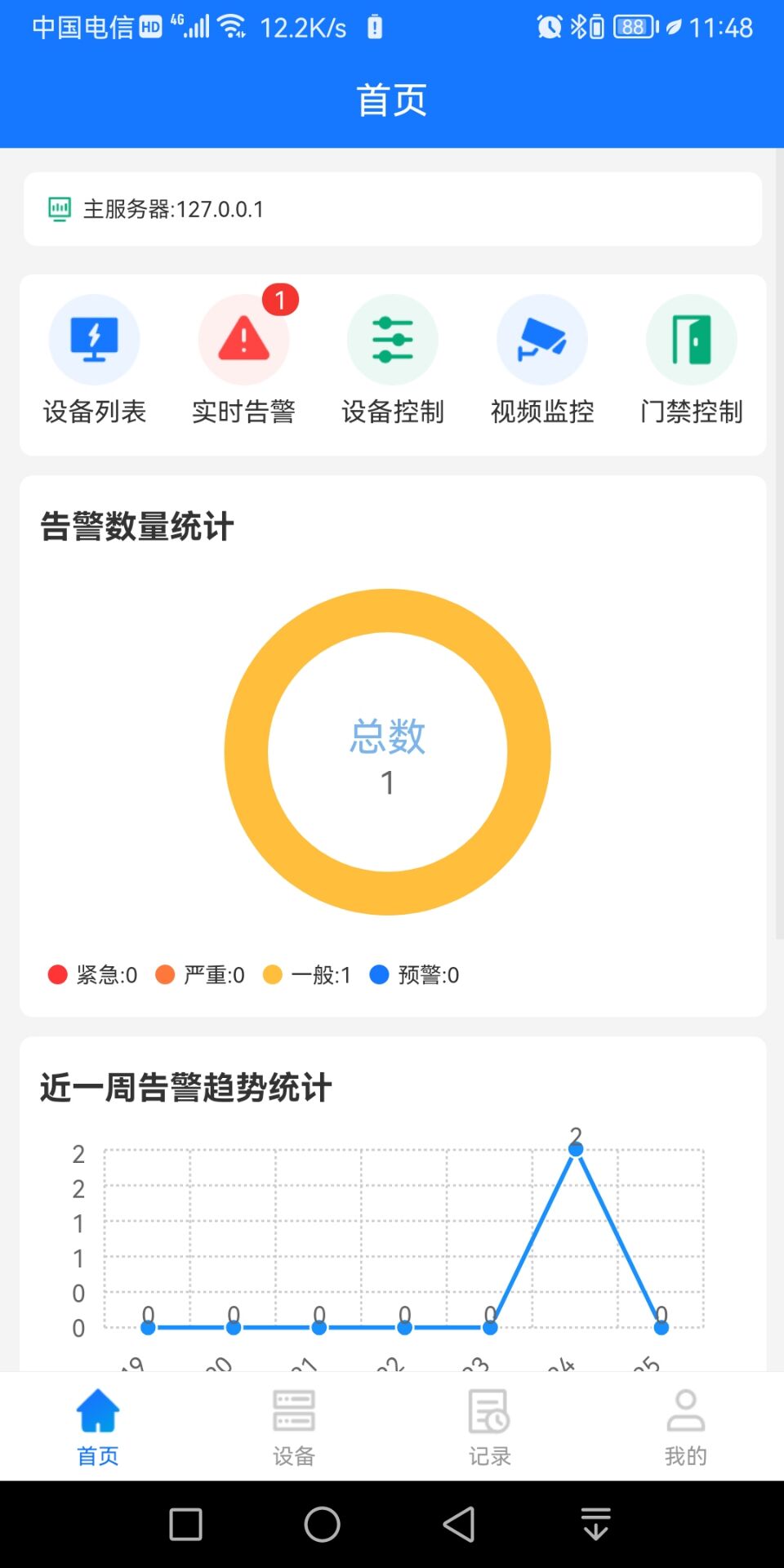Image resolution: width=784 pixels, height=1568 pixels.
Task: Toggle the 预警 legend item
Action: click(x=415, y=974)
